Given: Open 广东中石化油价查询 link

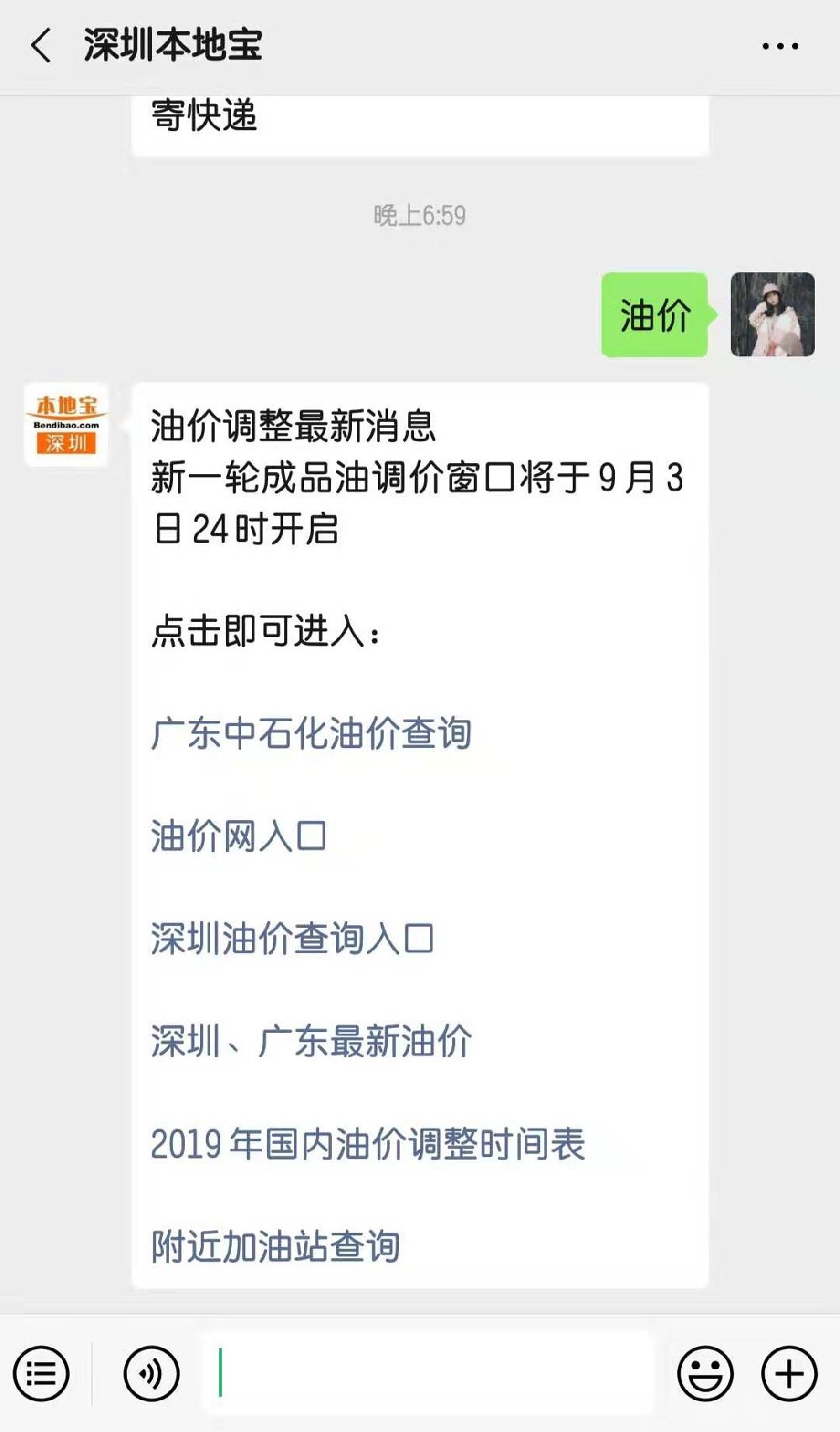Looking at the screenshot, I should pyautogui.click(x=311, y=734).
